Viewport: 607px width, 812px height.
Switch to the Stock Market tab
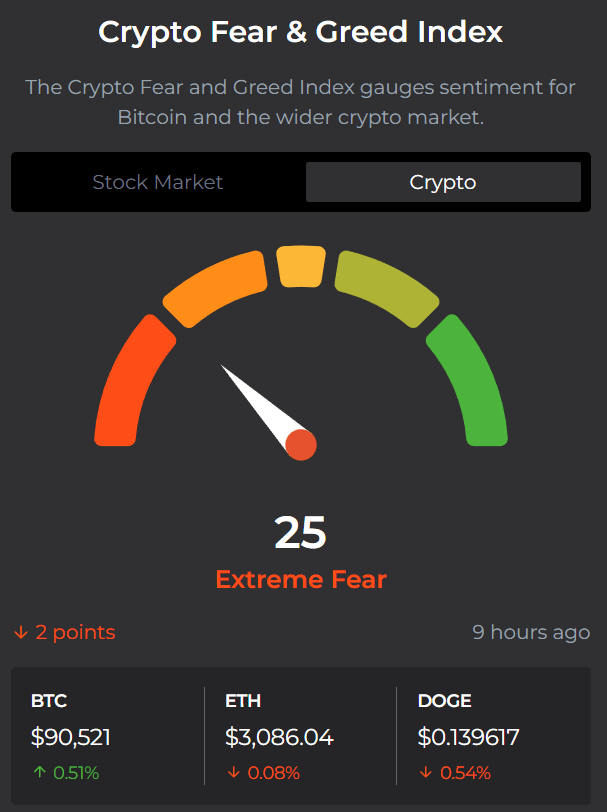(158, 182)
